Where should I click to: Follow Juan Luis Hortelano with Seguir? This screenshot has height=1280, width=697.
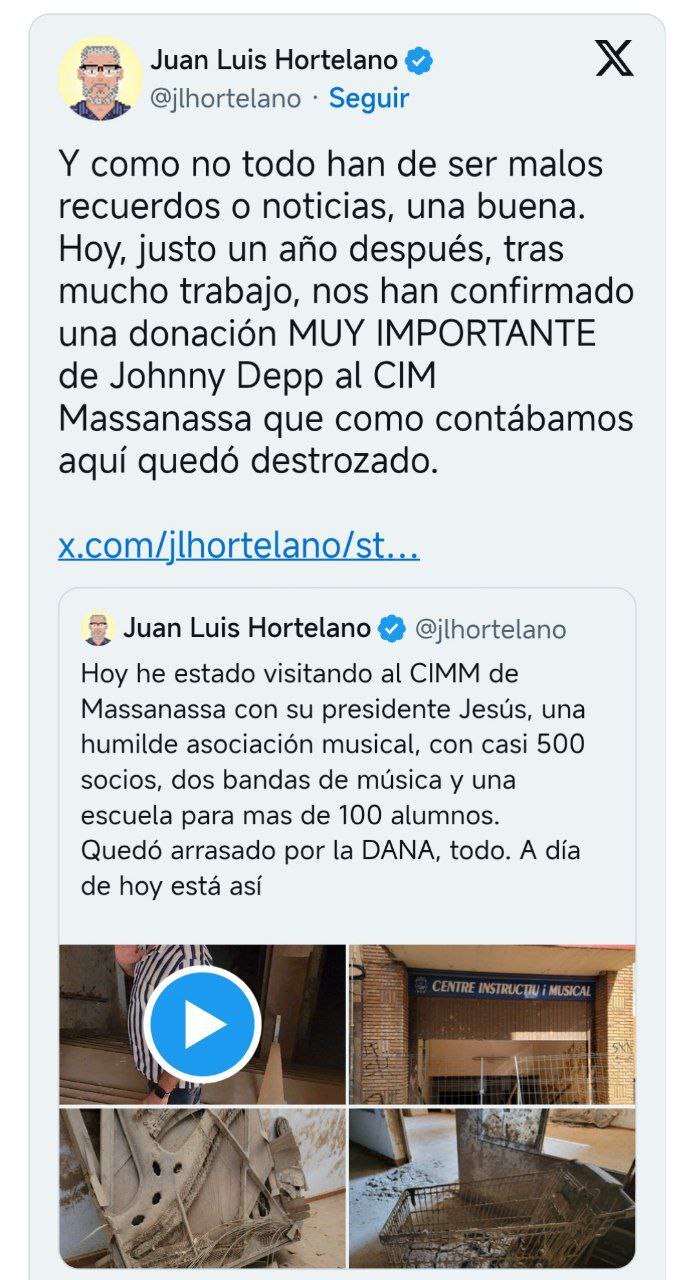[x=369, y=98]
